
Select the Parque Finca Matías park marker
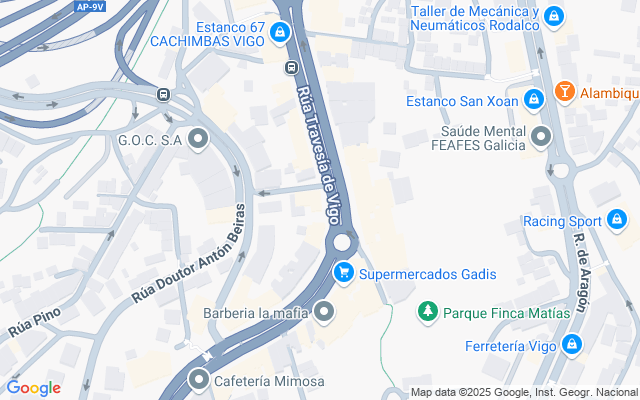tap(427, 312)
